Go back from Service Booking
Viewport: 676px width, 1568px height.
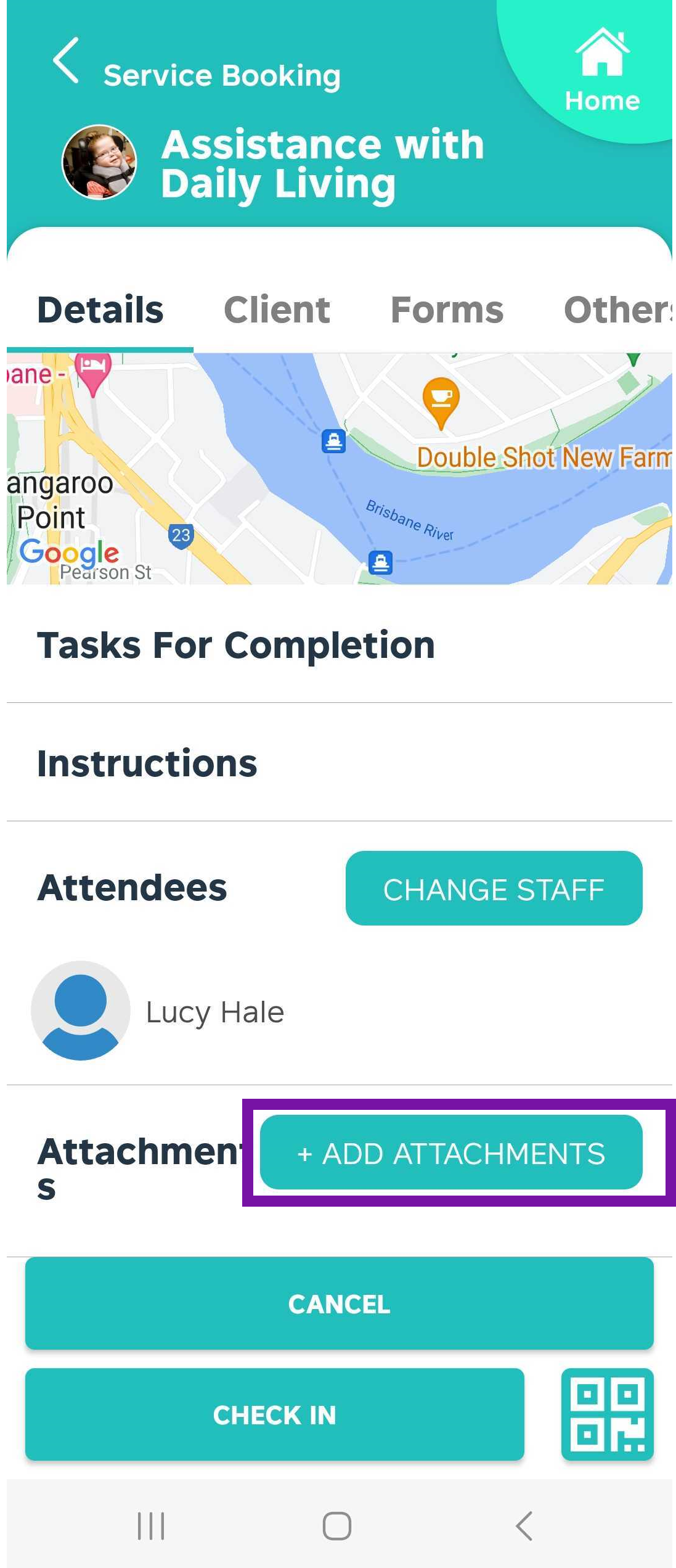point(66,60)
